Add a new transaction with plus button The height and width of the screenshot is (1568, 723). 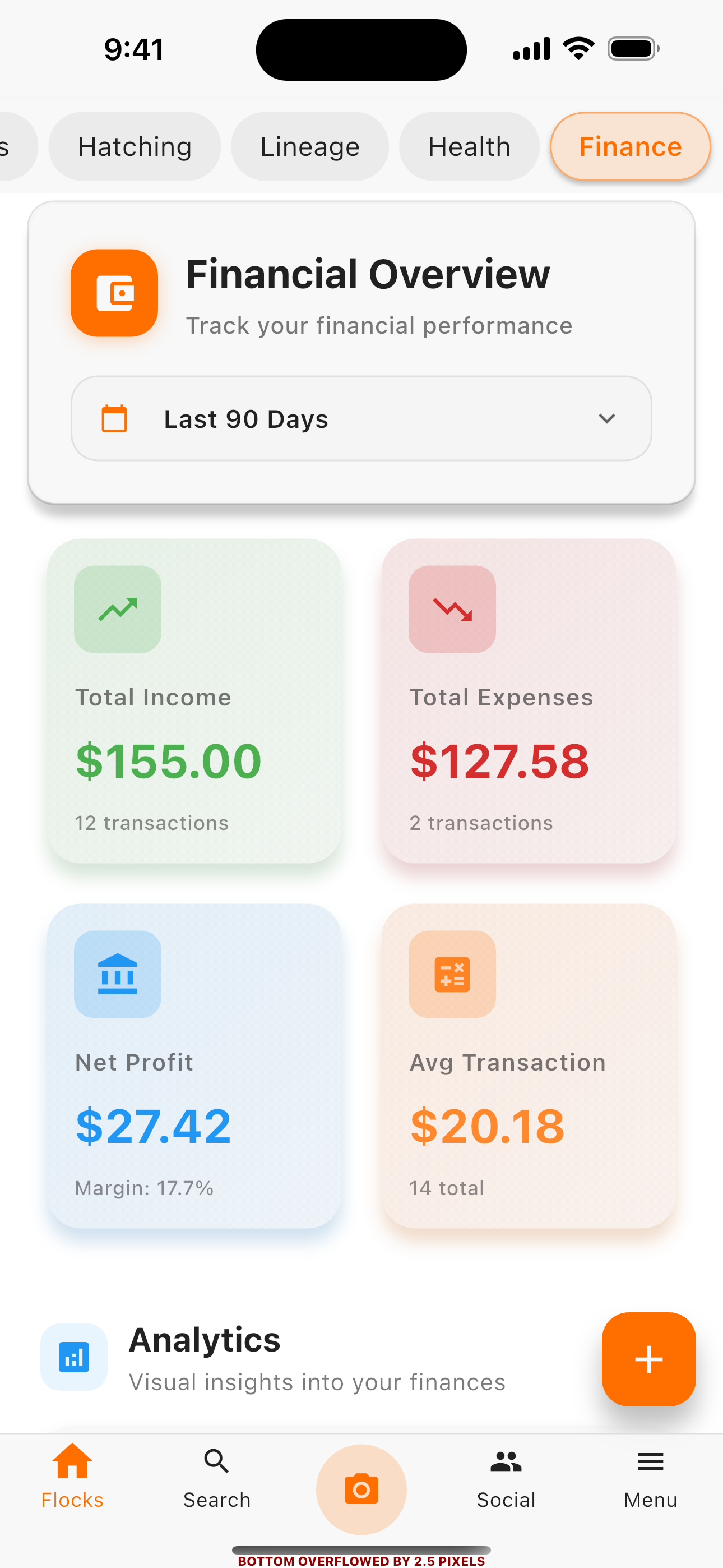click(648, 1359)
